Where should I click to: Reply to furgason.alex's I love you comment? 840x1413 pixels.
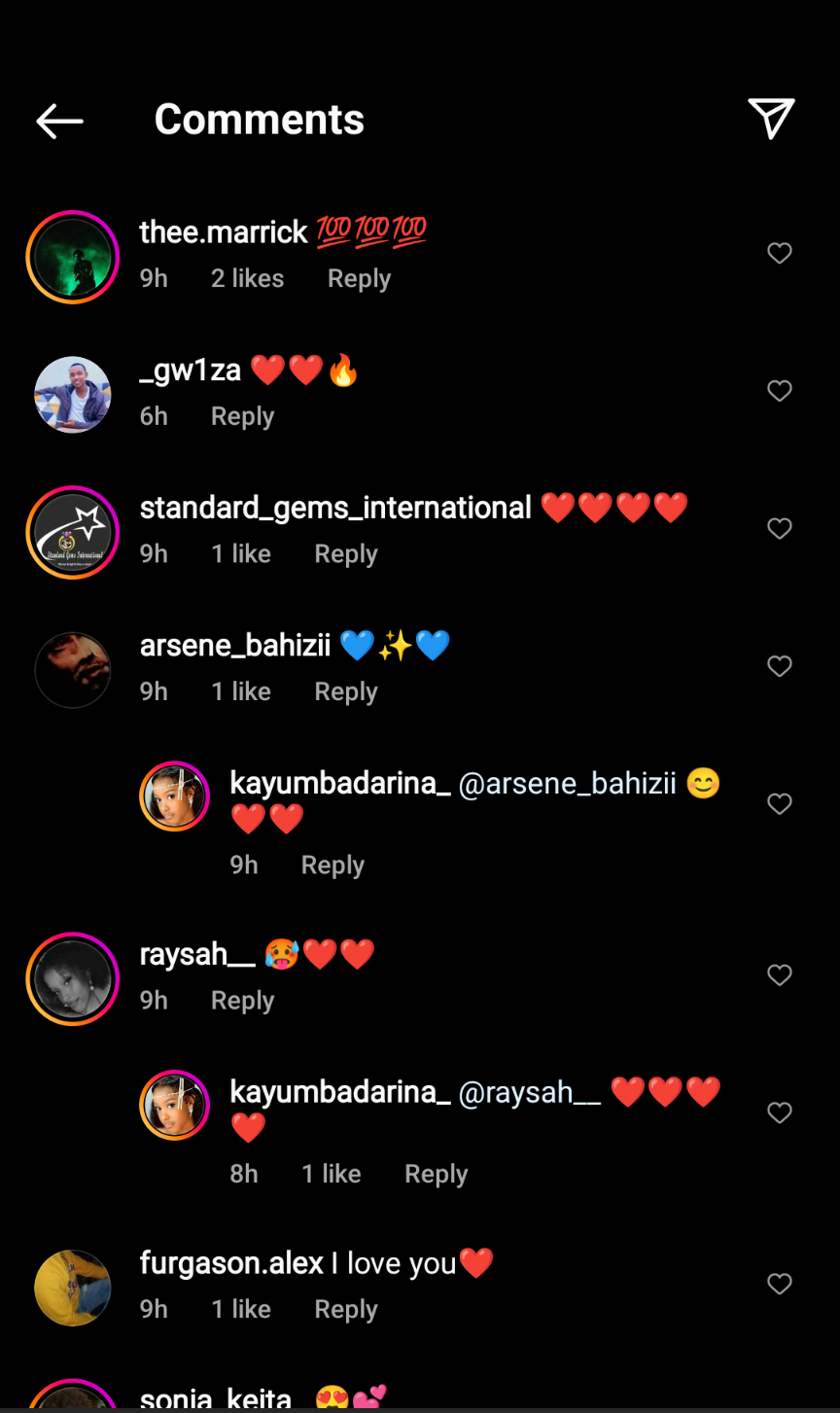point(345,1310)
